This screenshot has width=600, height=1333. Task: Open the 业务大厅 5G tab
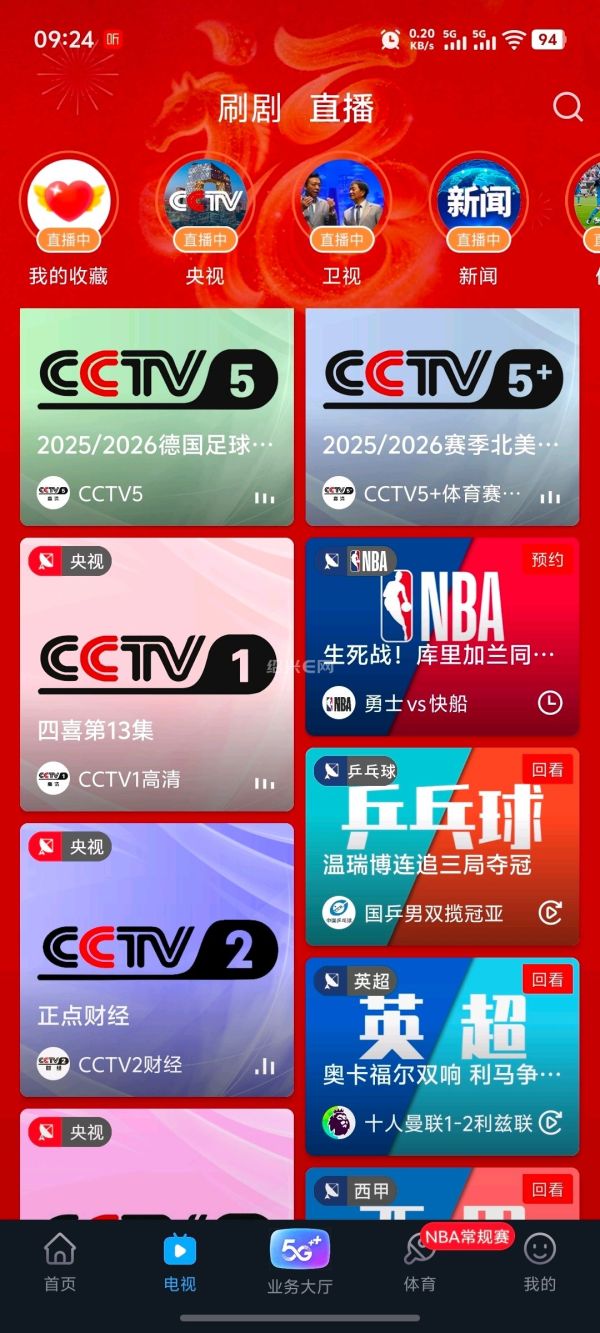tap(300, 1262)
